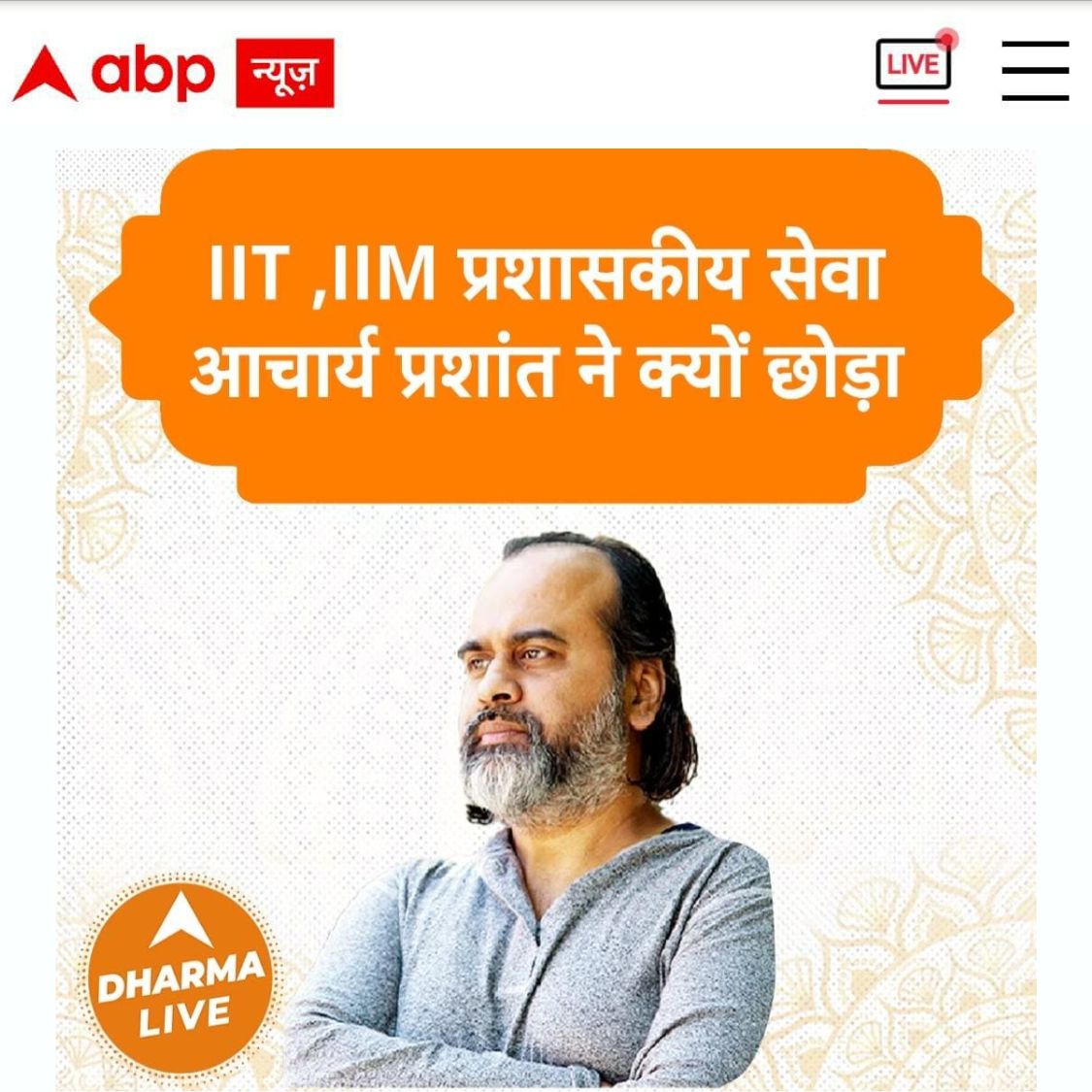Image resolution: width=1092 pixels, height=1092 pixels.
Task: Open the hamburger menu
Action: [x=1035, y=71]
